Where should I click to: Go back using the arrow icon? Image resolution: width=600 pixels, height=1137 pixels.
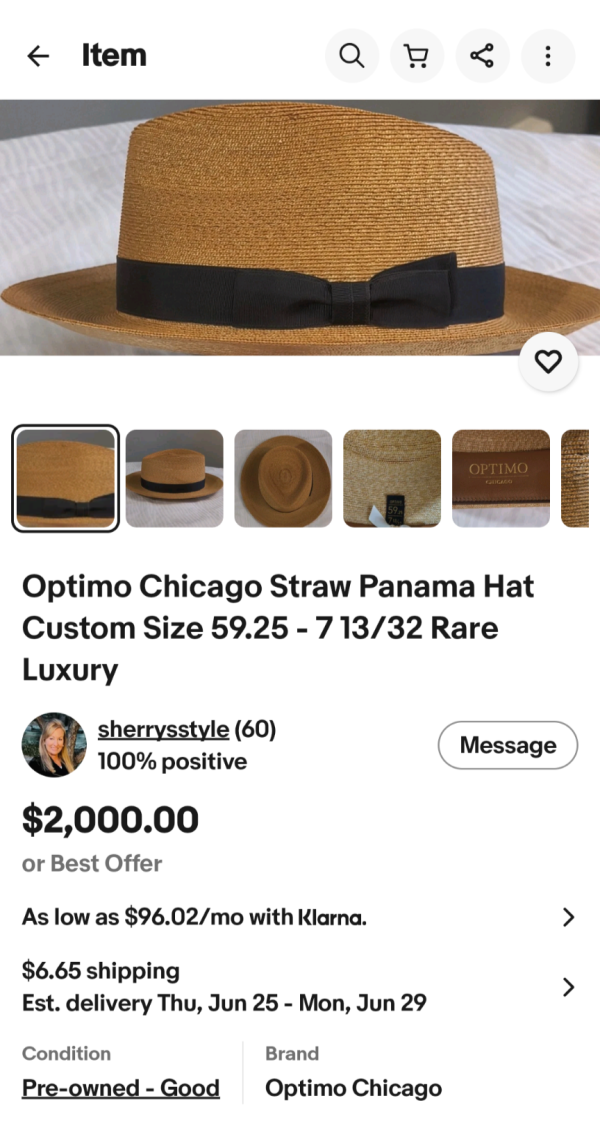click(38, 56)
